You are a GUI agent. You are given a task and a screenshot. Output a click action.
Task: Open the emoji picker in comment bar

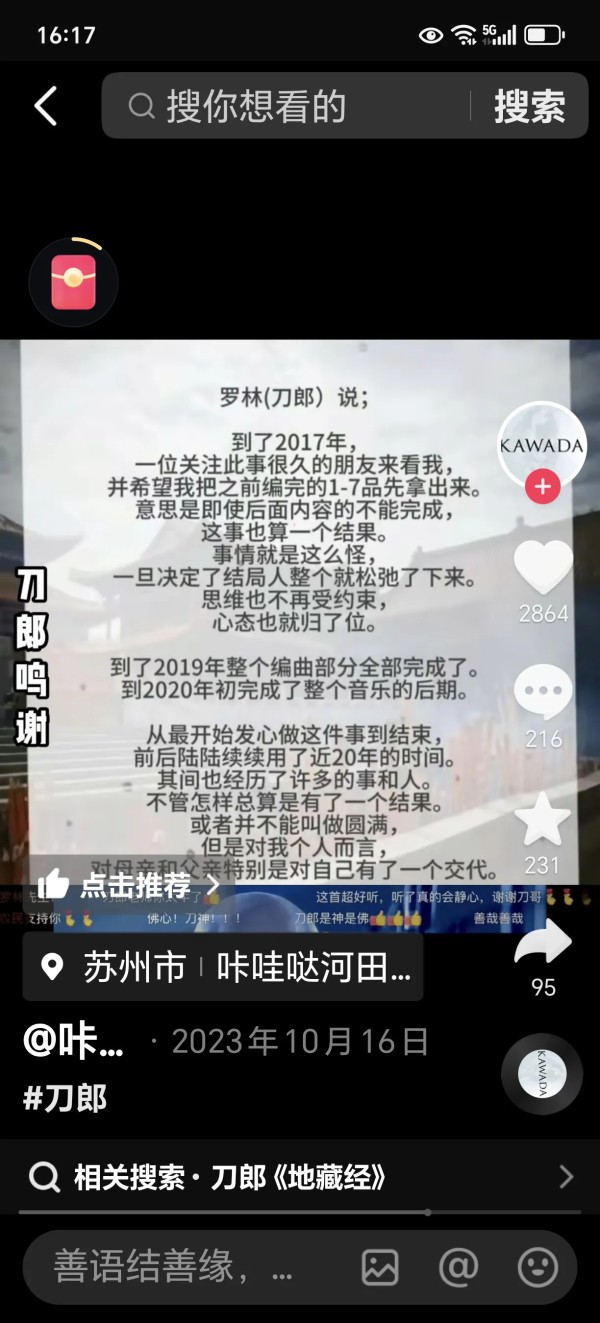click(537, 1267)
